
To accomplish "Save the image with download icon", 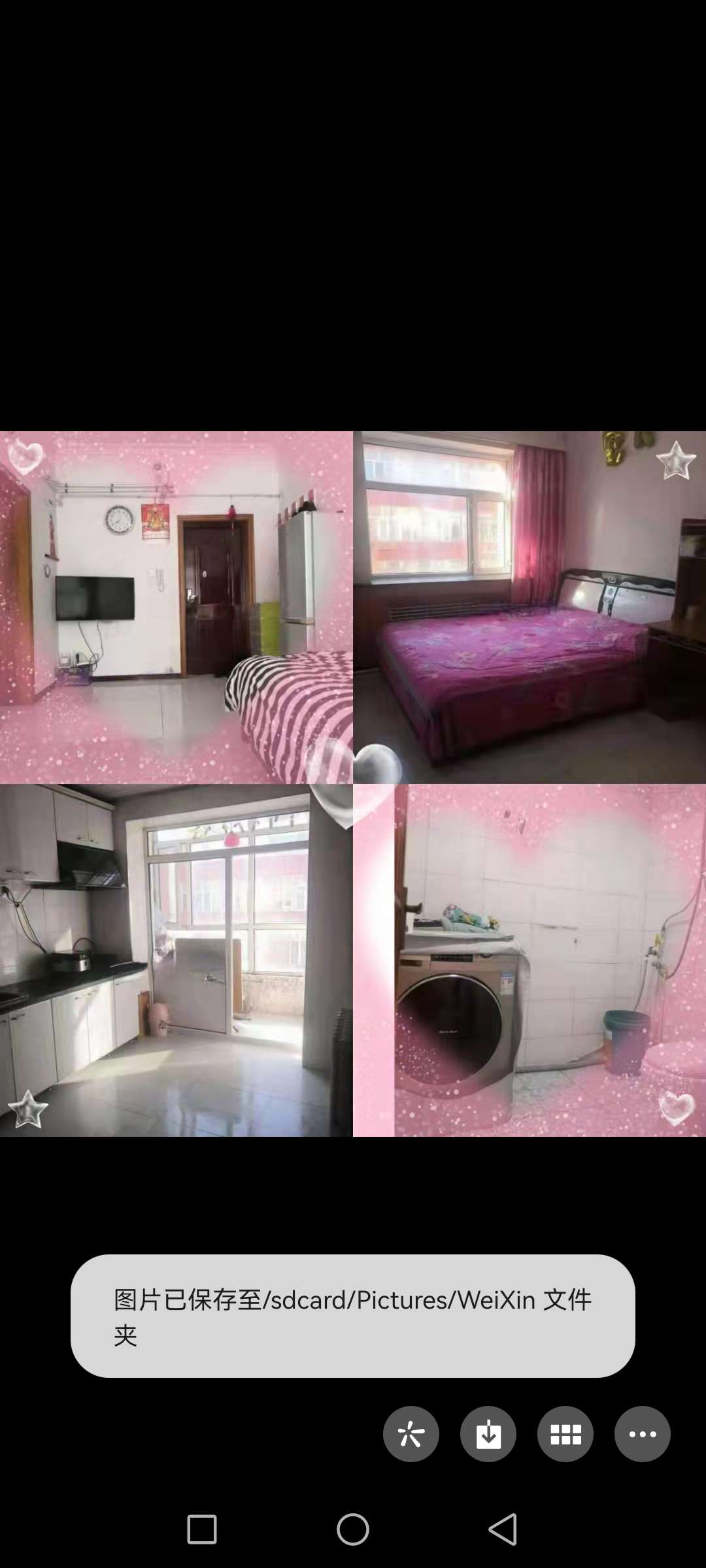I will (488, 1434).
